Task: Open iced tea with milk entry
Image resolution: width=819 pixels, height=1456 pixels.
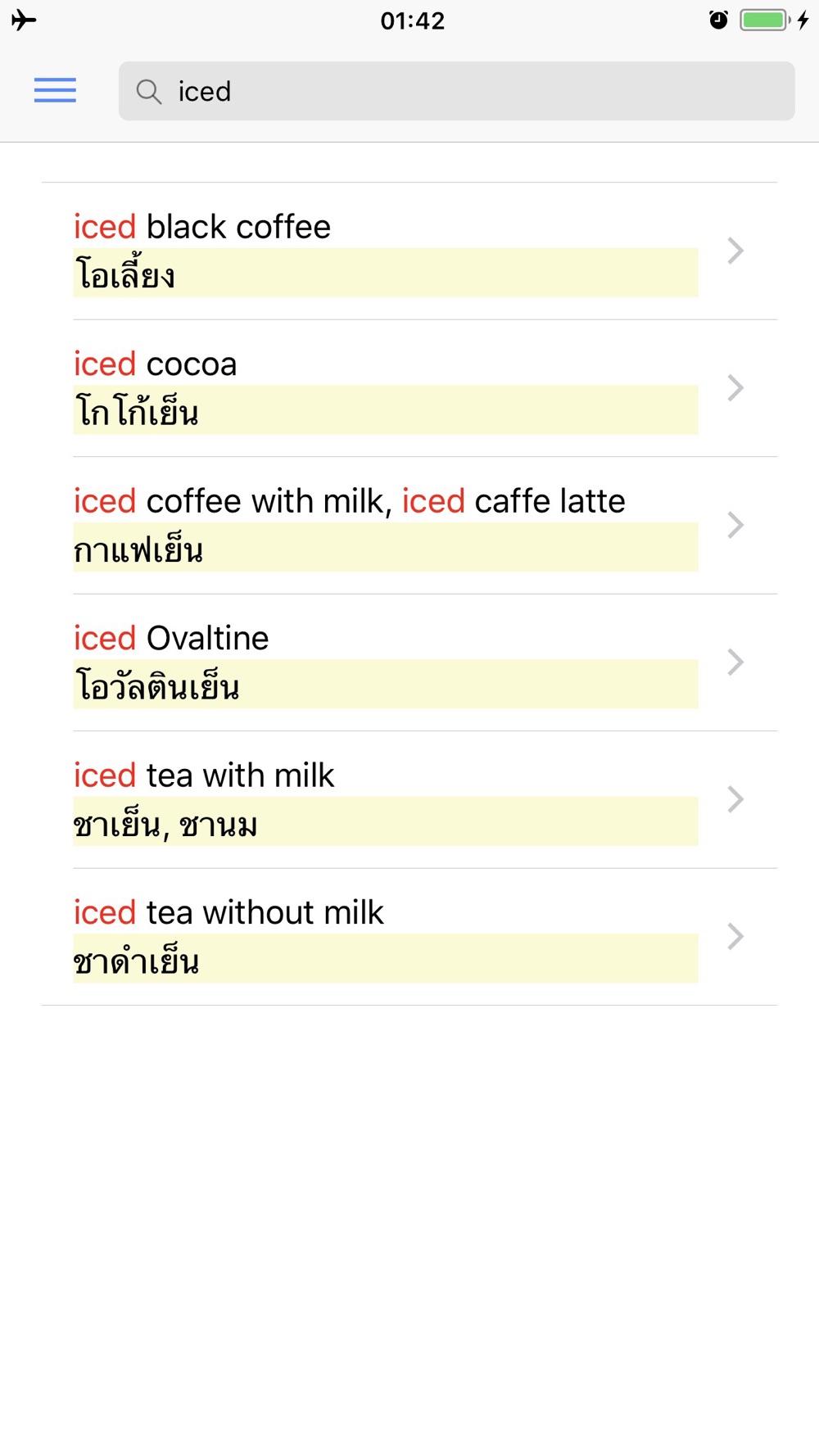Action: click(409, 800)
